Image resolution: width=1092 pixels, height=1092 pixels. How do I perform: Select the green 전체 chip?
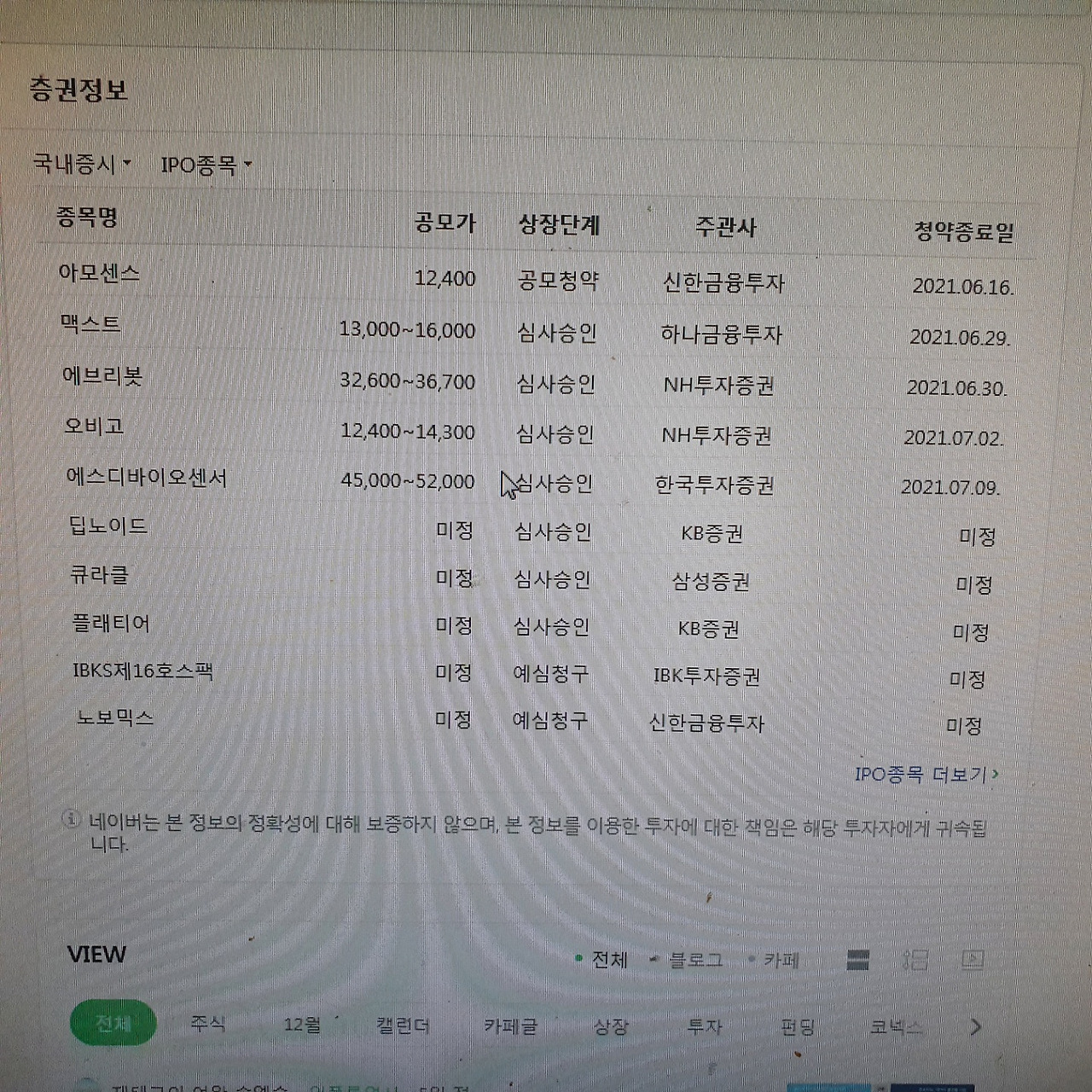pyautogui.click(x=113, y=1023)
